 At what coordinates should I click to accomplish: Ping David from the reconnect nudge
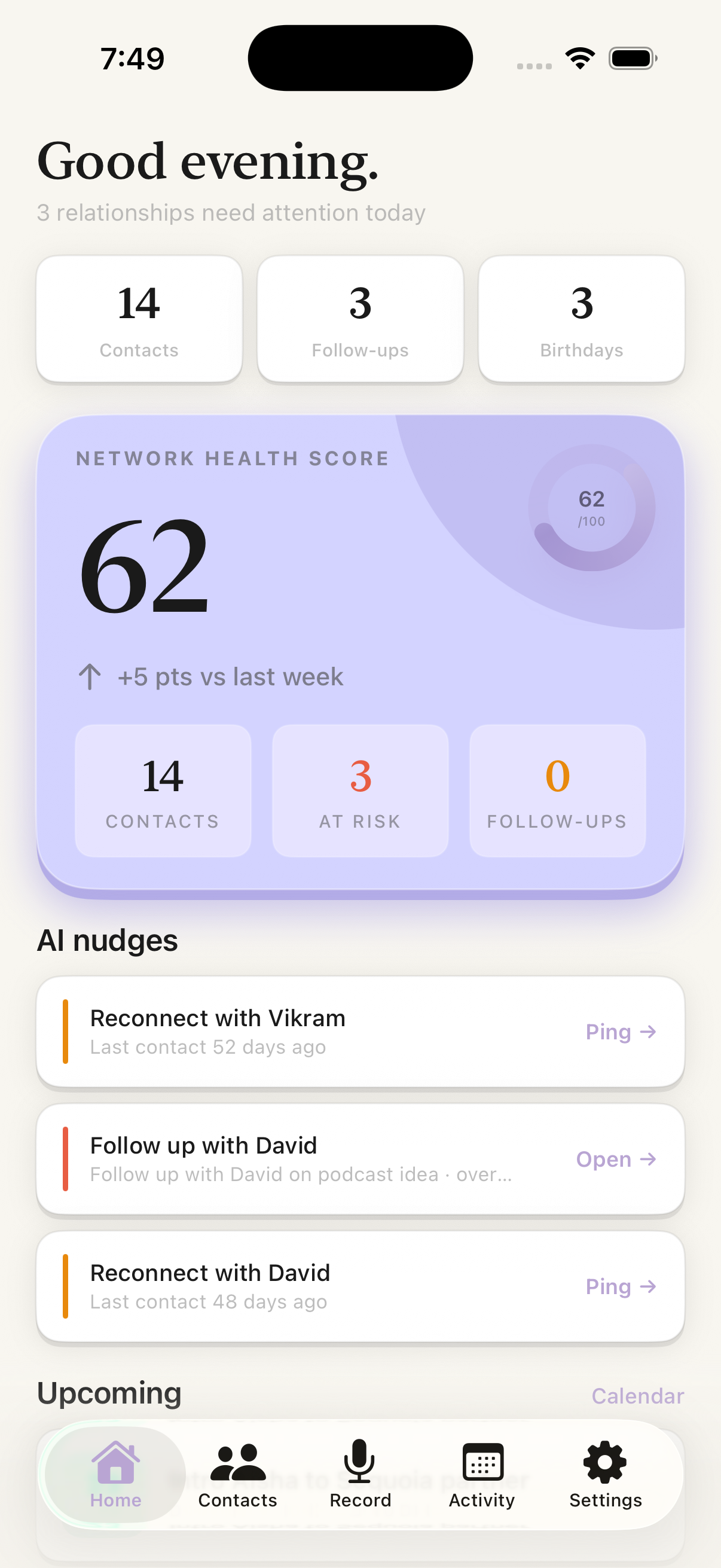(x=620, y=1286)
